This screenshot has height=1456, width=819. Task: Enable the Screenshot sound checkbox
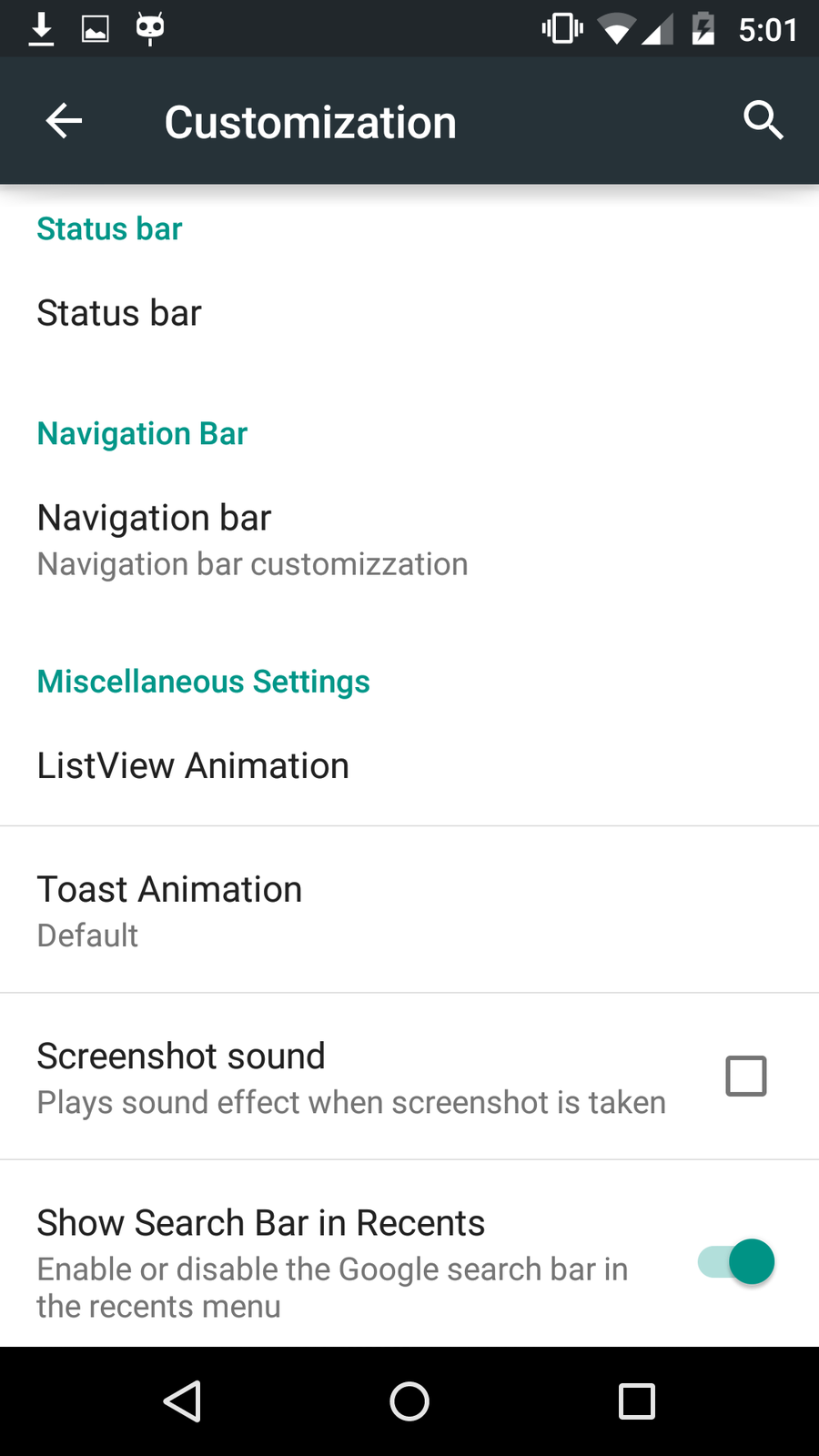[745, 1076]
